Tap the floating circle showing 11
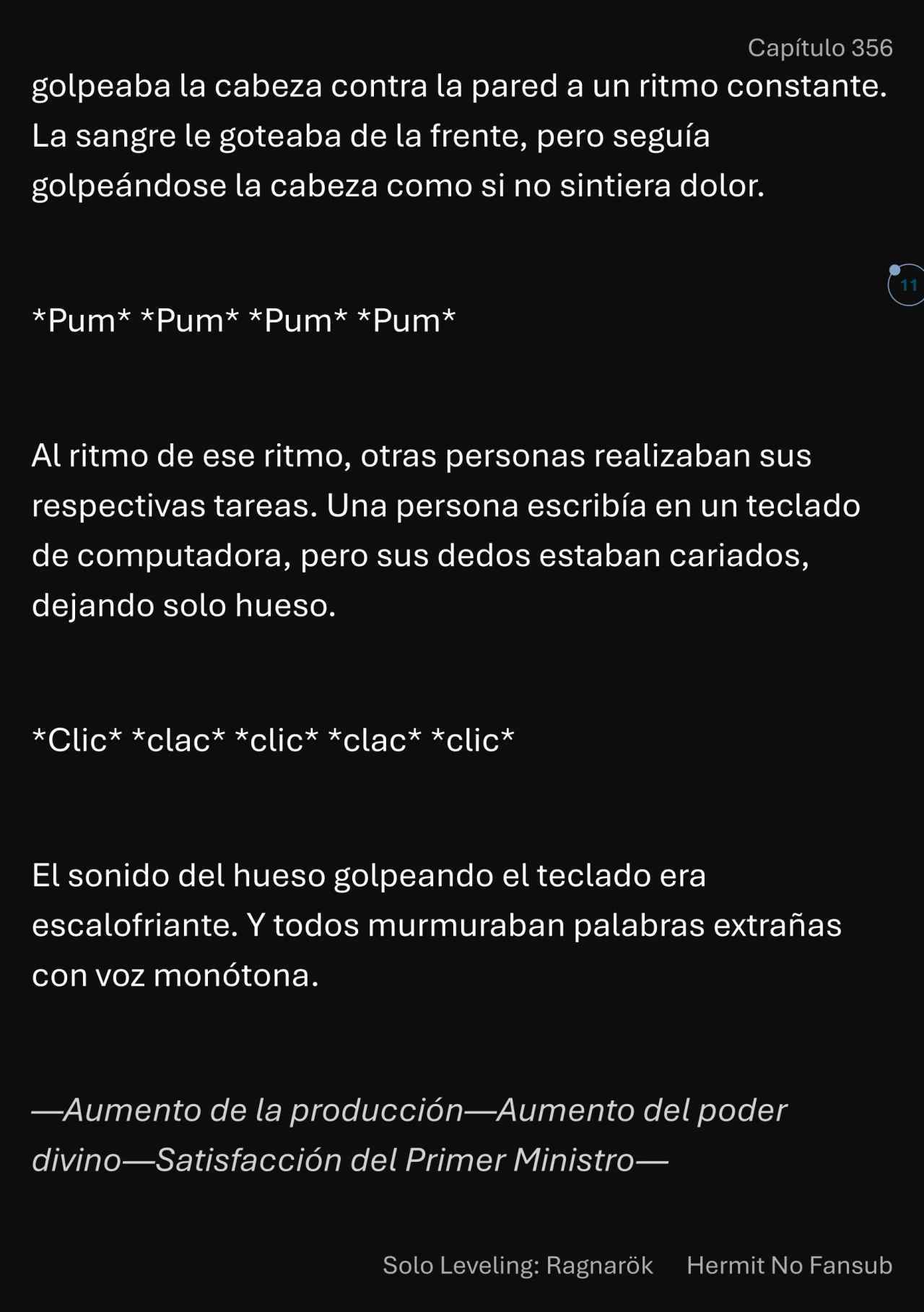The width and height of the screenshot is (924, 1312). tap(908, 285)
